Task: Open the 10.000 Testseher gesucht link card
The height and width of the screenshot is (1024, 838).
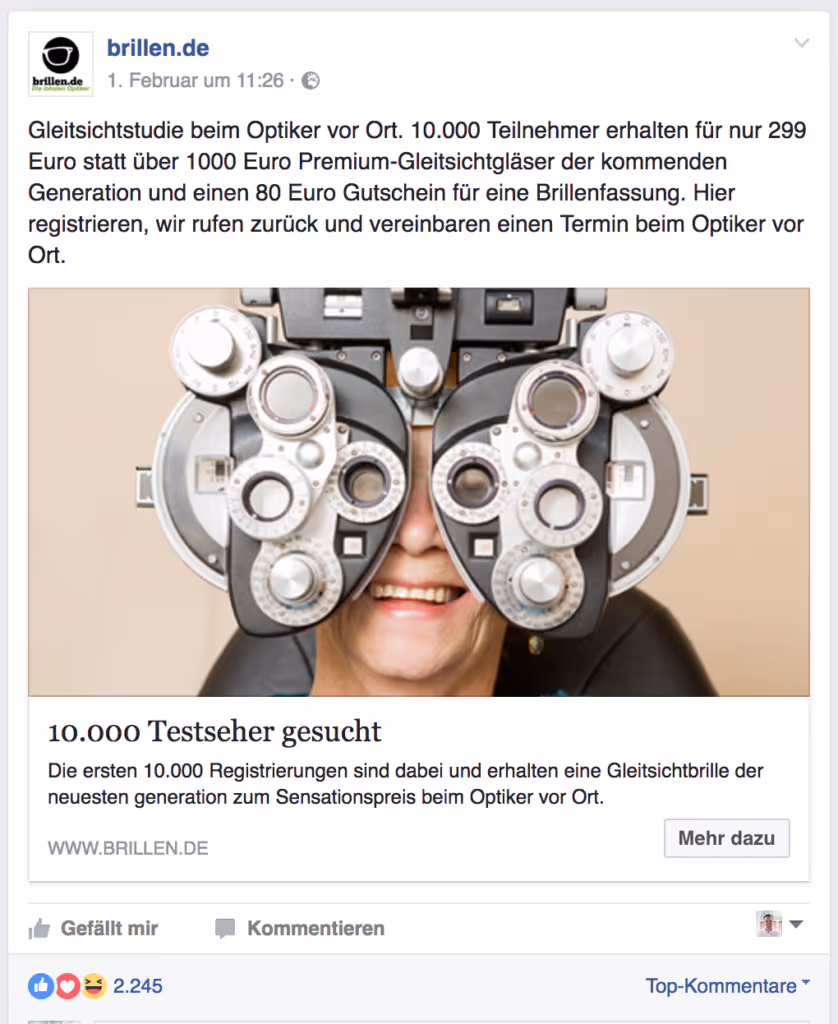Action: (x=215, y=731)
